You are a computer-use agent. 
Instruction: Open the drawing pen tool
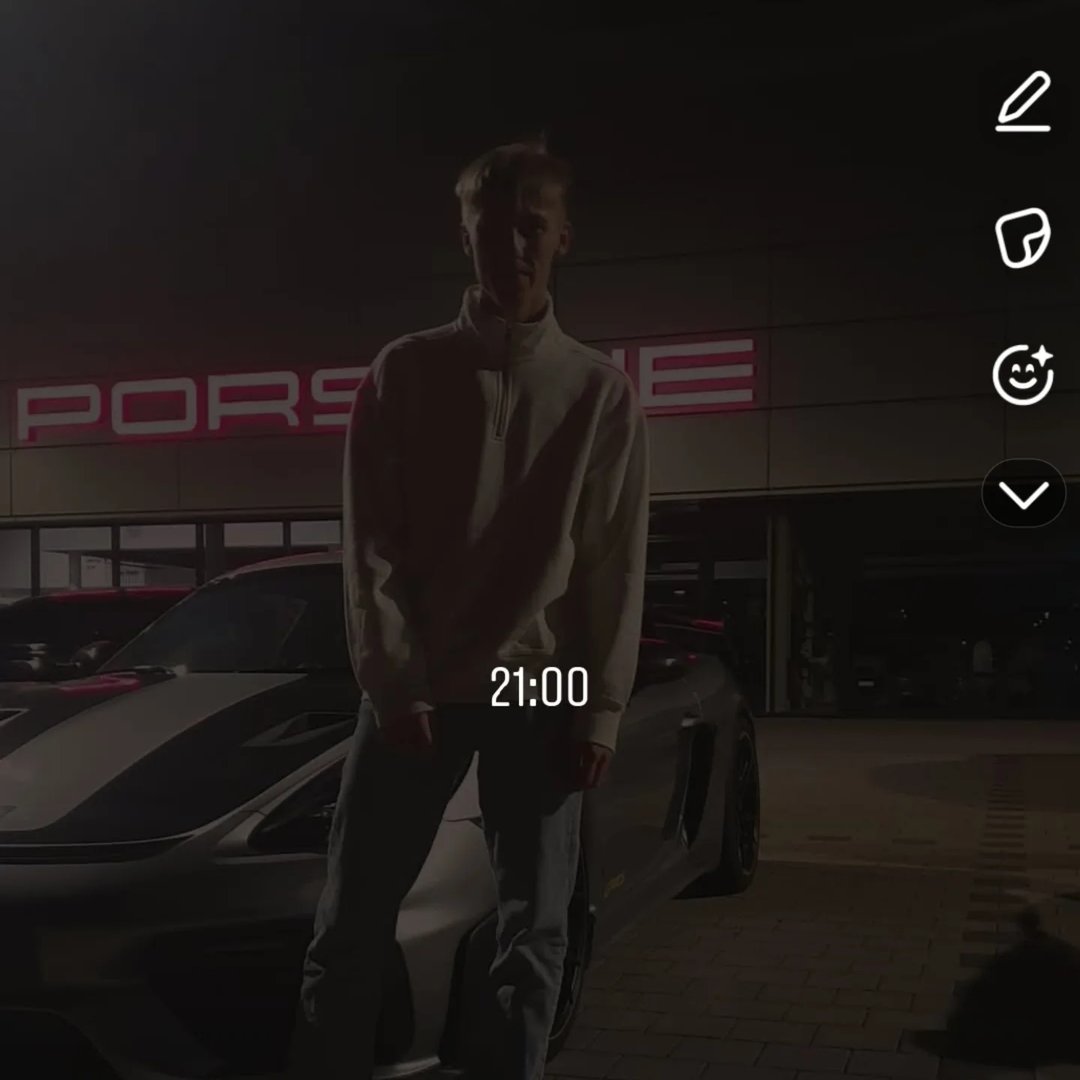click(1023, 101)
